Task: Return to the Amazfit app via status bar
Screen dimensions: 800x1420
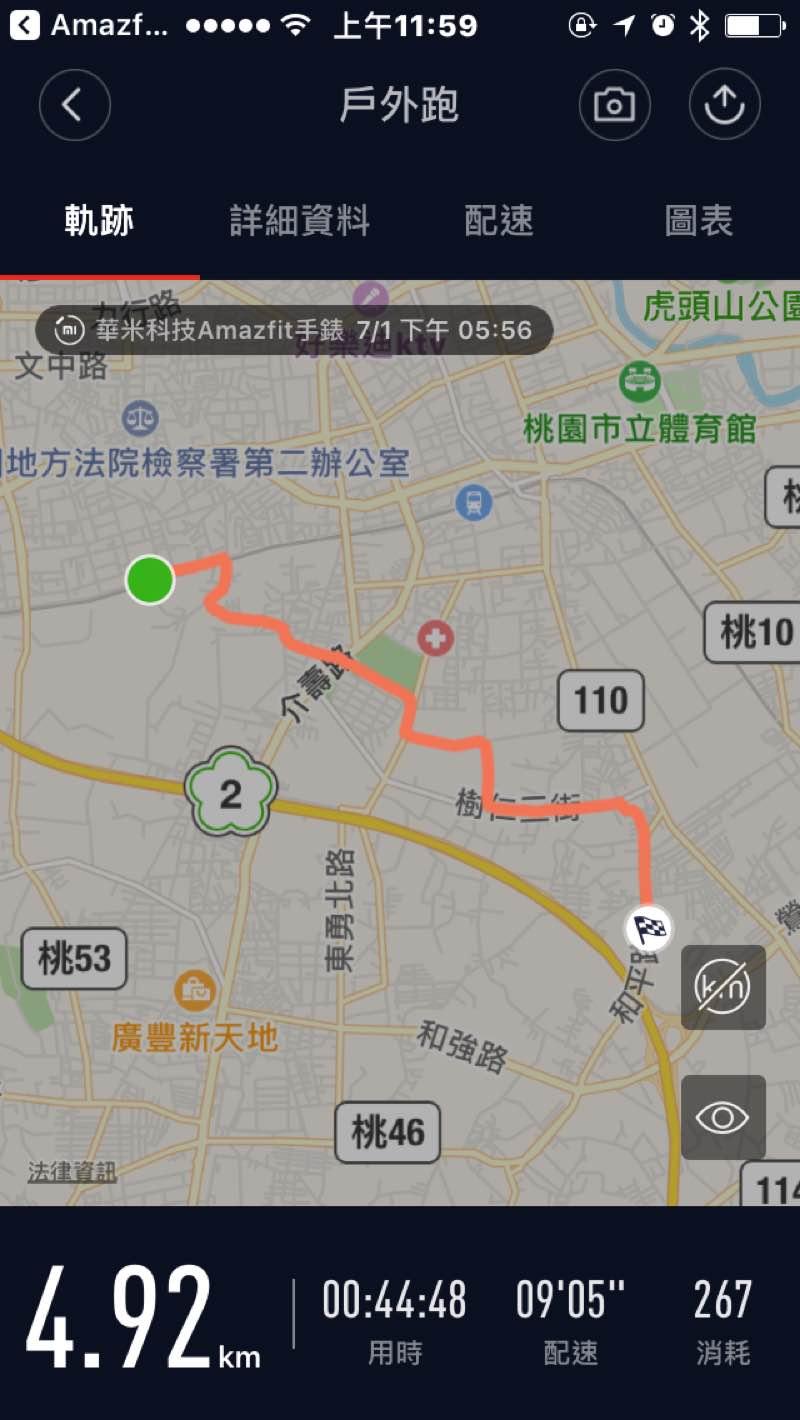Action: point(90,25)
